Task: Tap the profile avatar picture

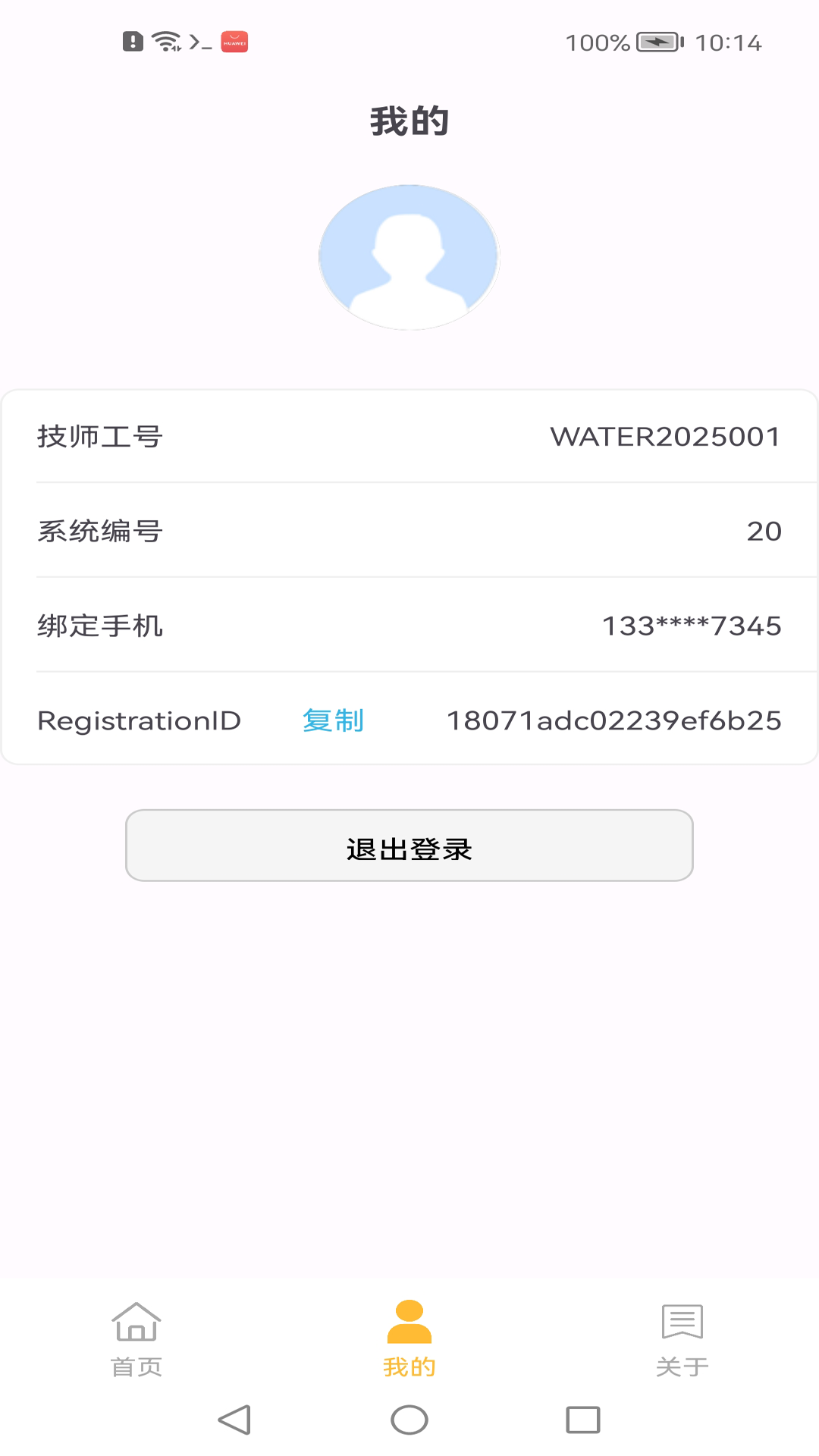Action: tap(409, 257)
